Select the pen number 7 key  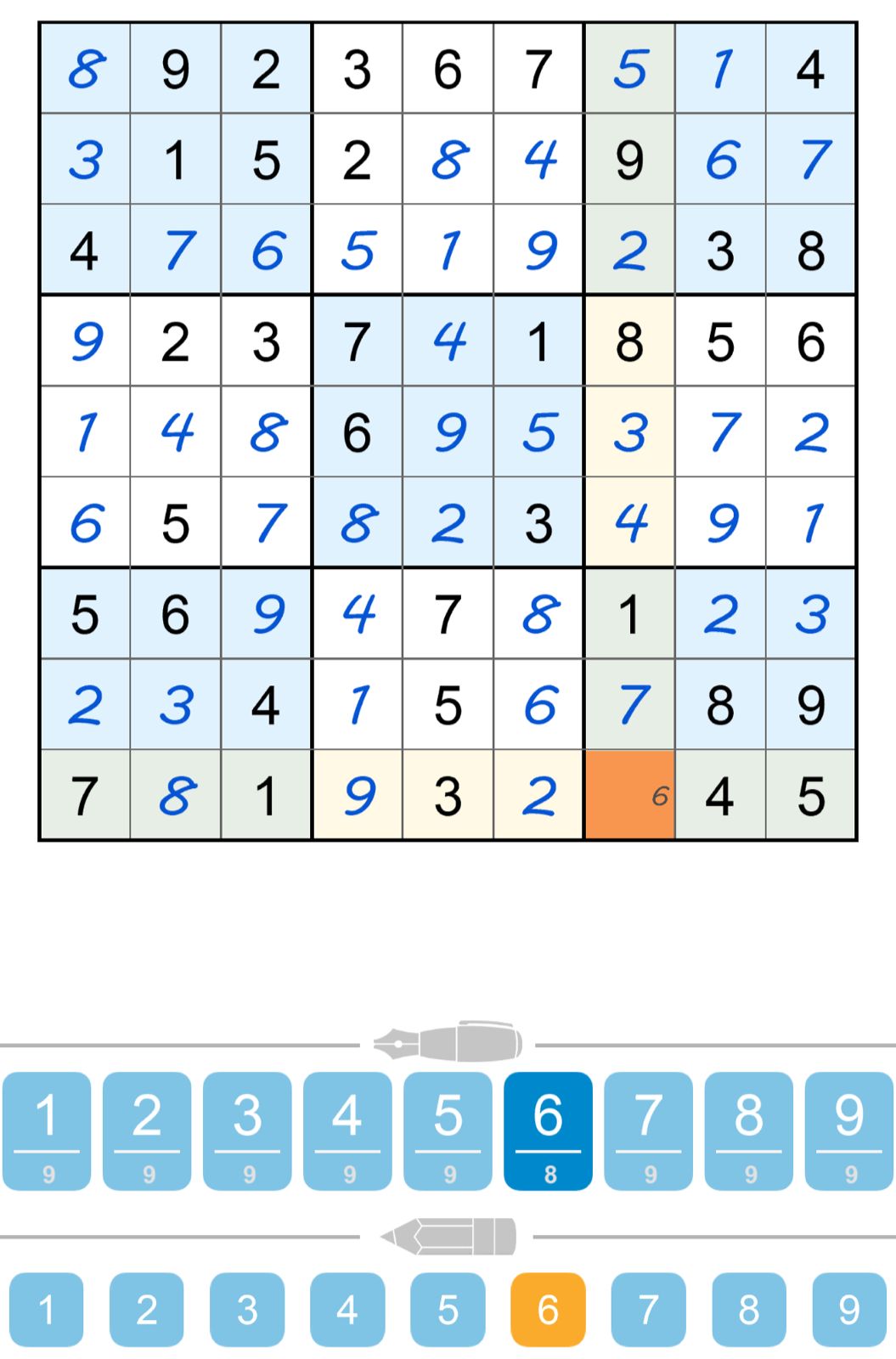click(x=648, y=1131)
